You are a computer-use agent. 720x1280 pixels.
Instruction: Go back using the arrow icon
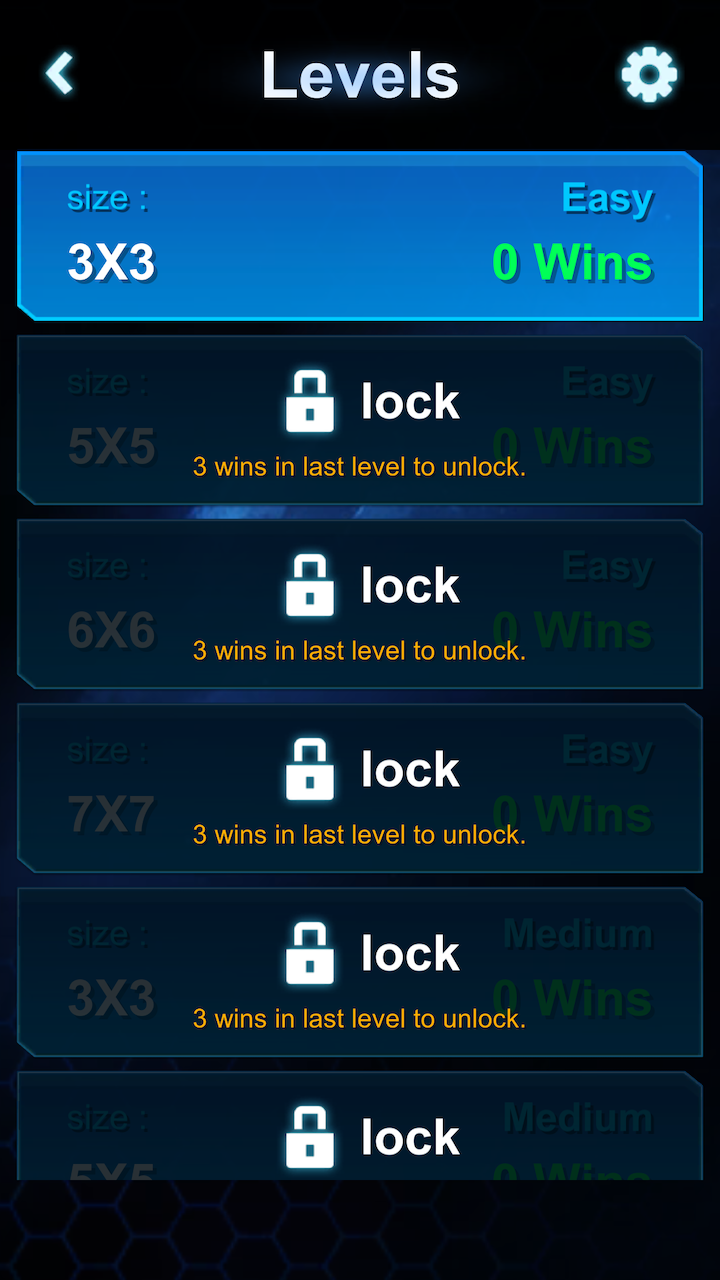[60, 74]
